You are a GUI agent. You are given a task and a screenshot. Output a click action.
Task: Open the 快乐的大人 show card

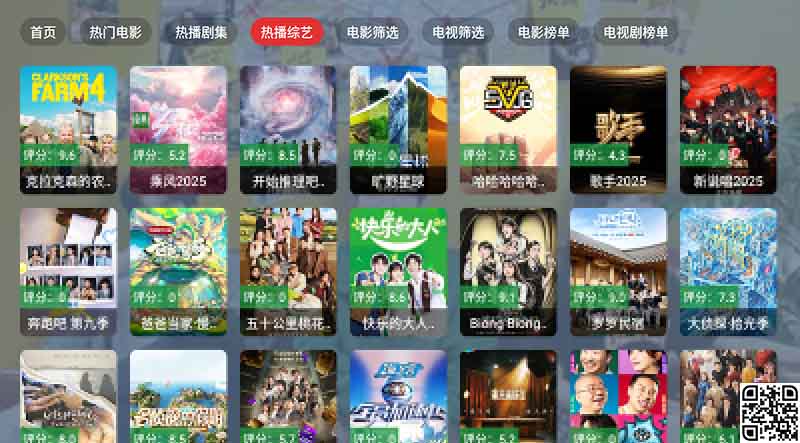[398, 271]
